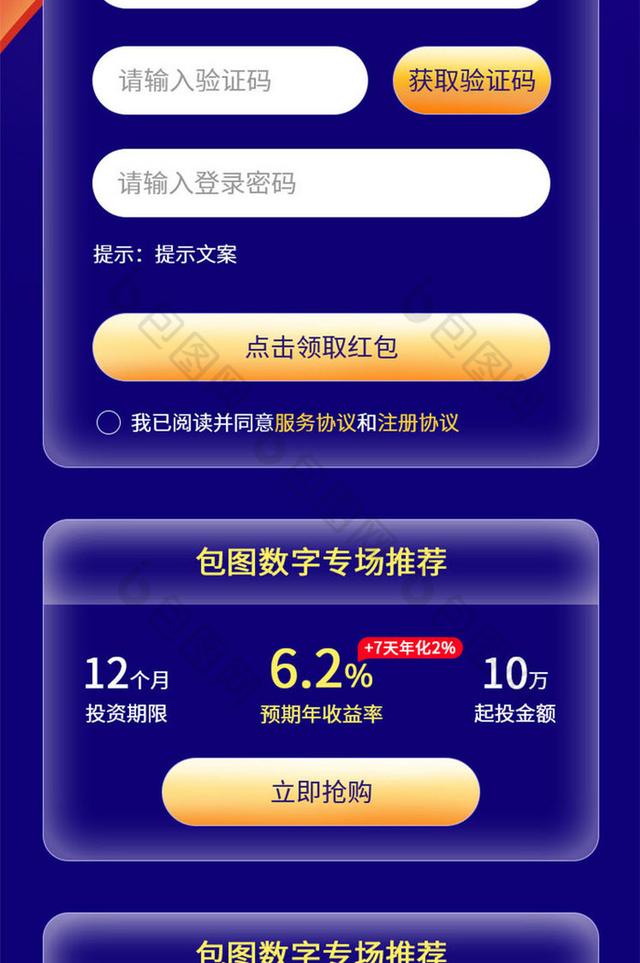Check the agreement consent circle
Screen dimensions: 640x963
tap(109, 423)
